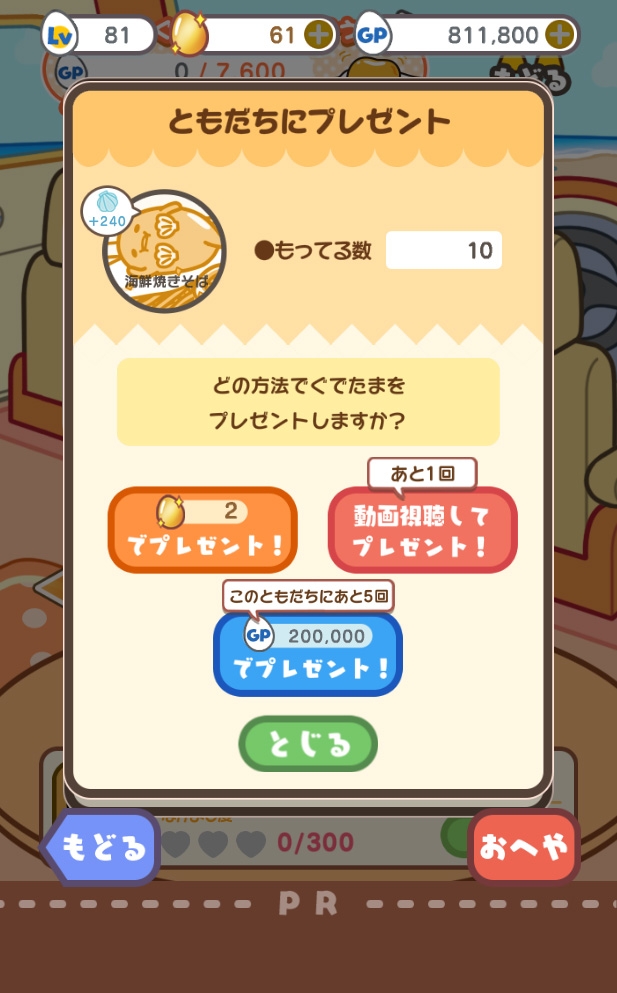Add more GP with plus icon

561,35
